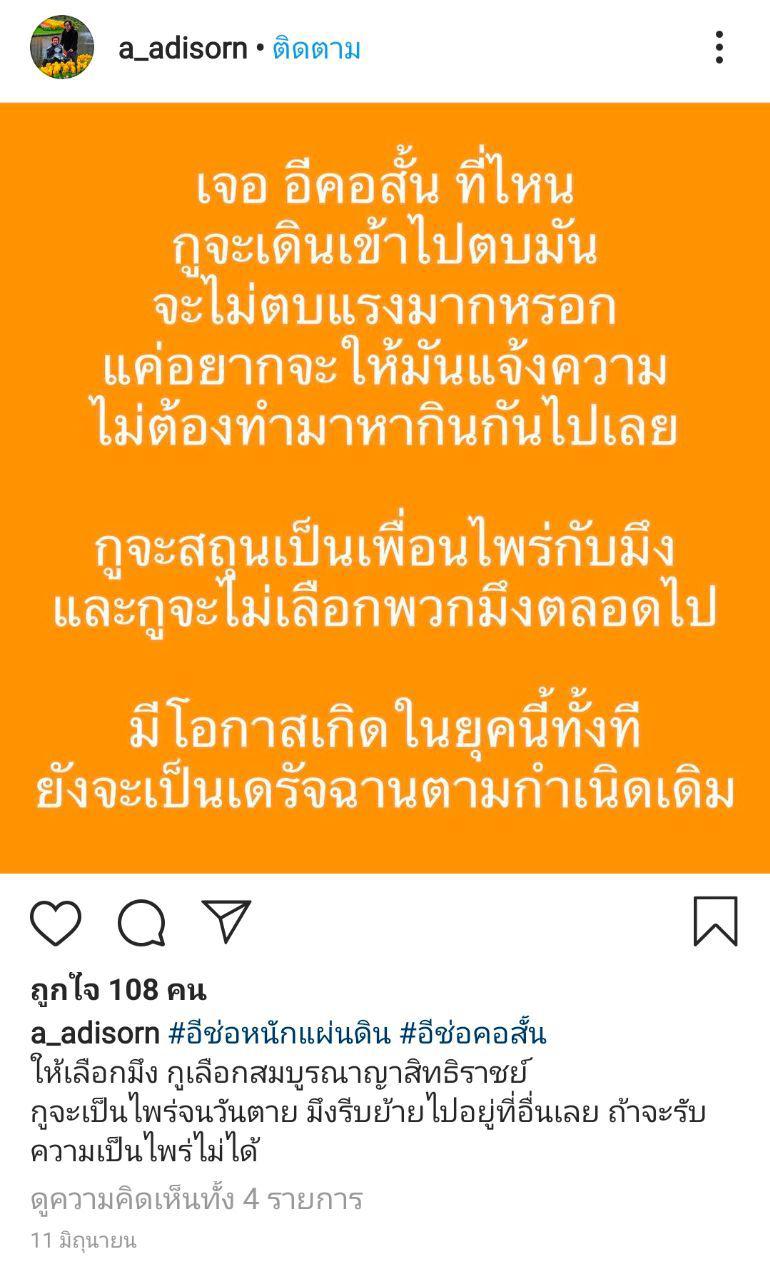Image resolution: width=770 pixels, height=1279 pixels.
Task: Open the a_adisorn username in the header
Action: click(x=183, y=48)
